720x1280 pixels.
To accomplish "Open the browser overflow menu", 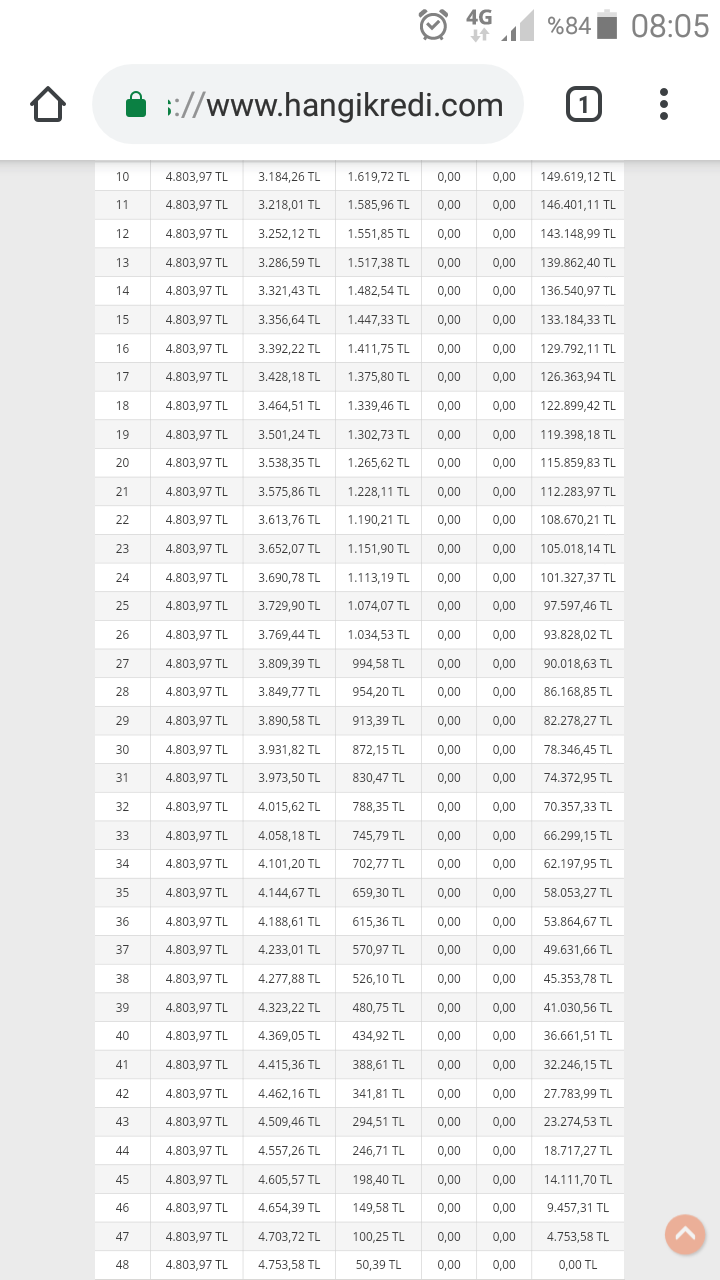I will tap(664, 105).
